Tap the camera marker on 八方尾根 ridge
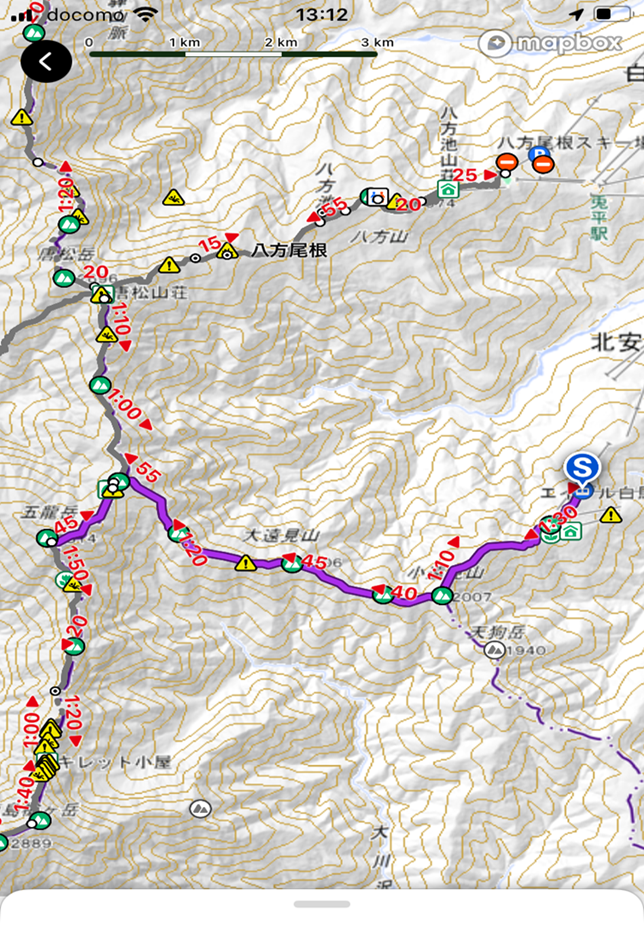Screen dimensions: 644x952 tap(379, 197)
